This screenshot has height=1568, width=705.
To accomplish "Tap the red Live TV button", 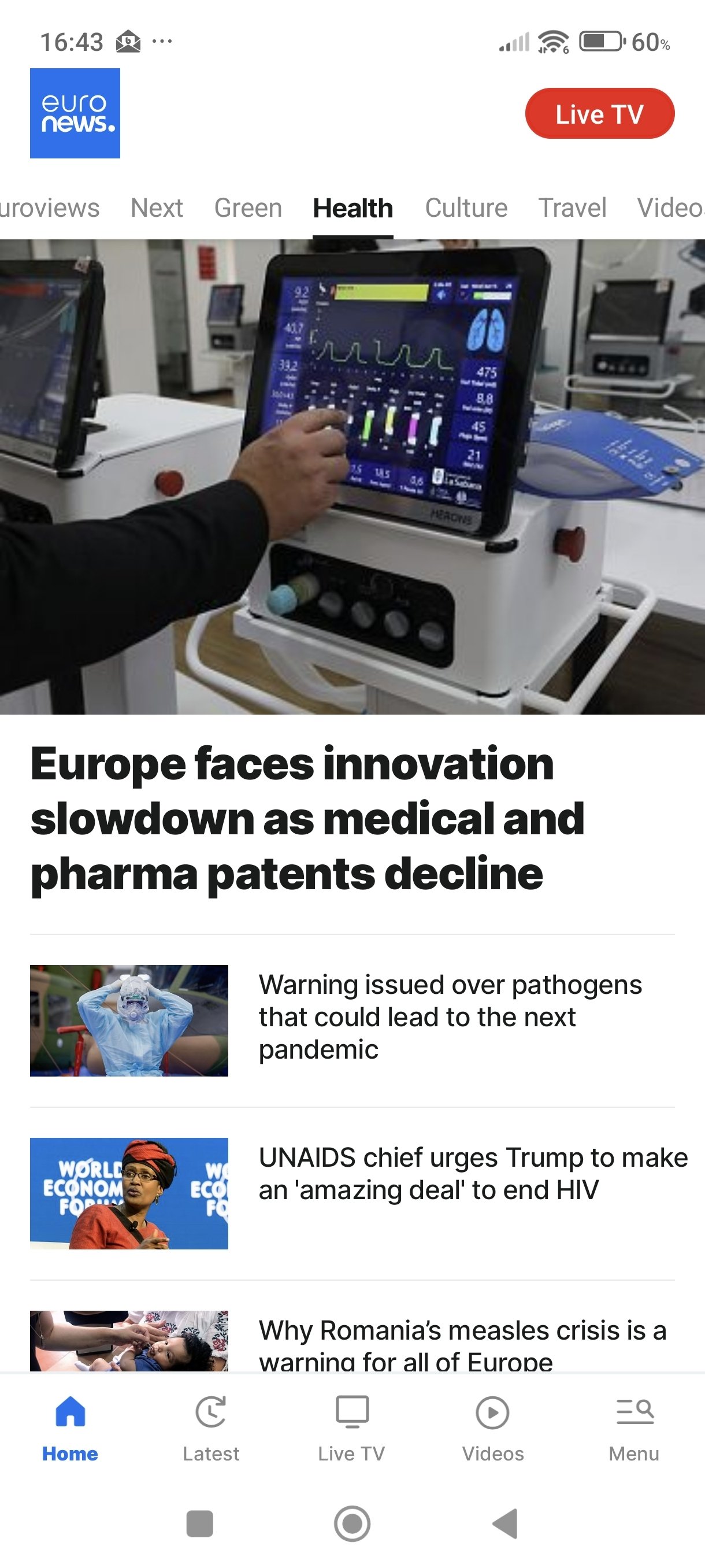I will tap(599, 114).
